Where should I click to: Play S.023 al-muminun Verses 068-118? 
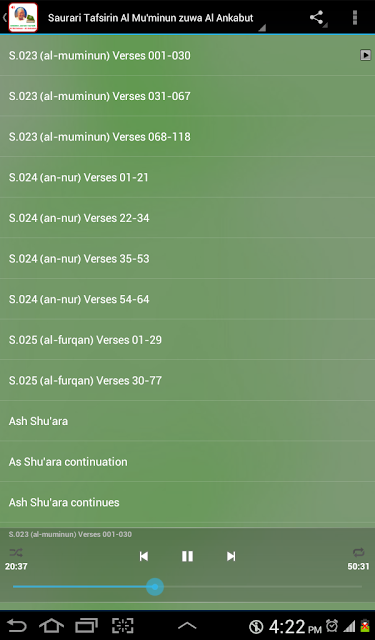[x=187, y=136]
